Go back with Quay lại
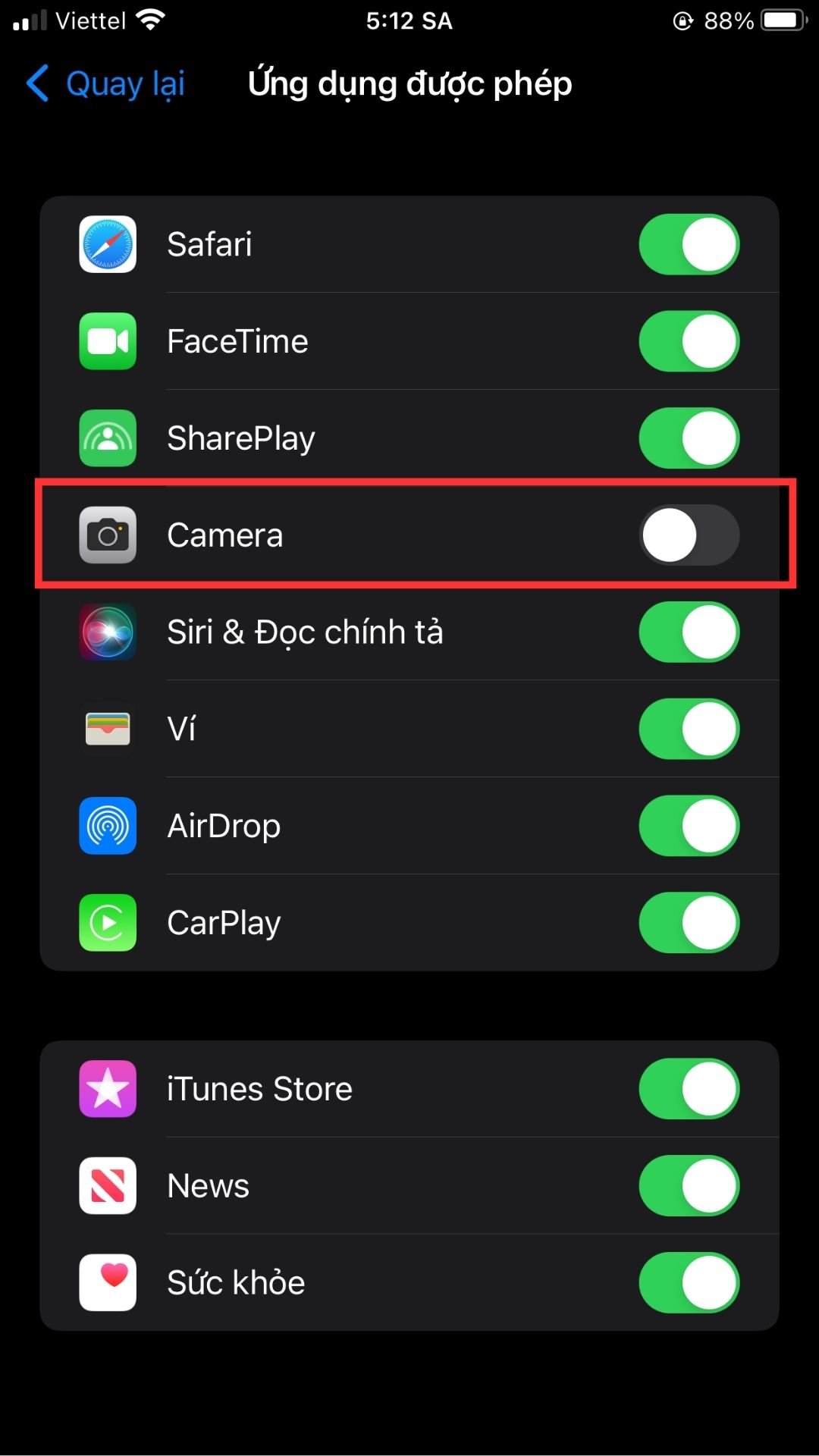819x1456 pixels. point(106,83)
